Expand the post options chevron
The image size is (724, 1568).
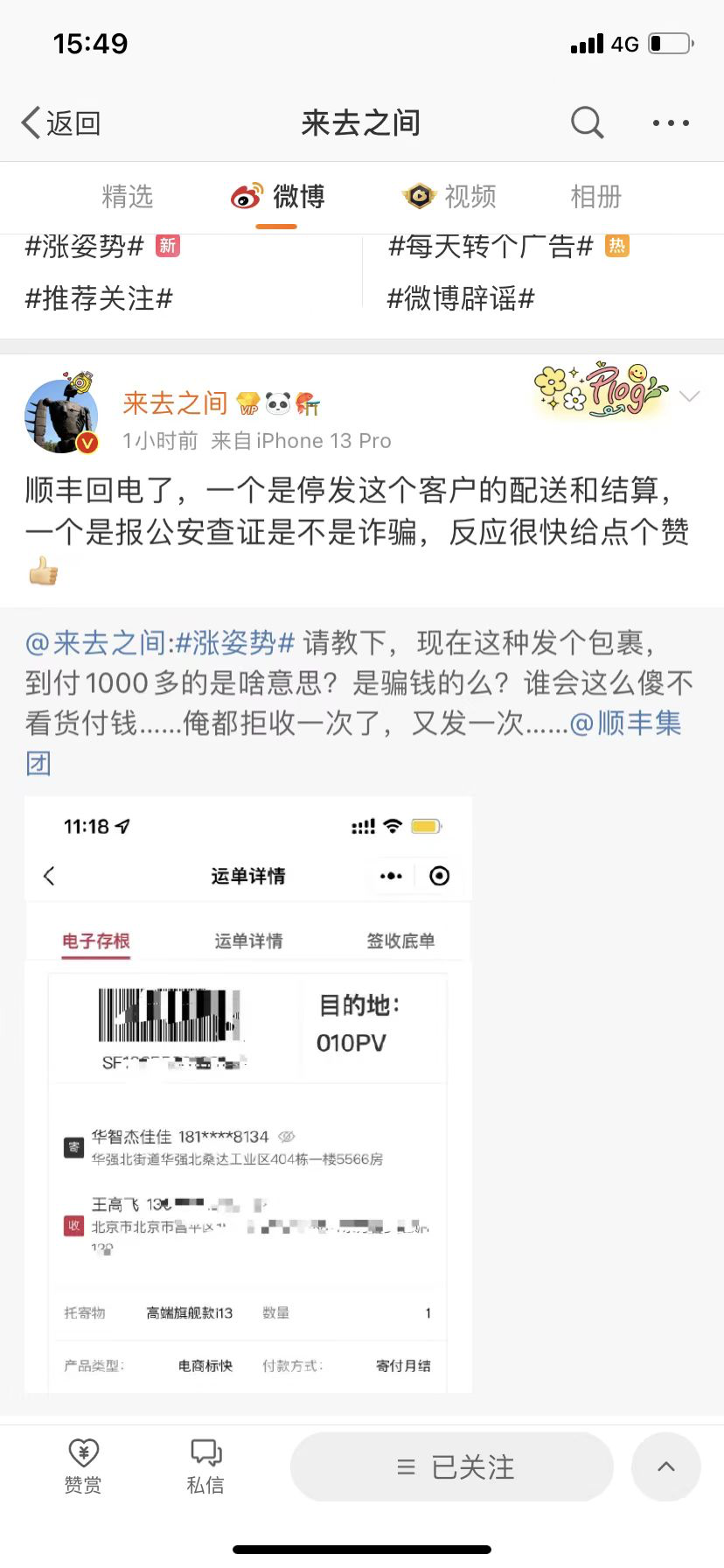[x=690, y=397]
